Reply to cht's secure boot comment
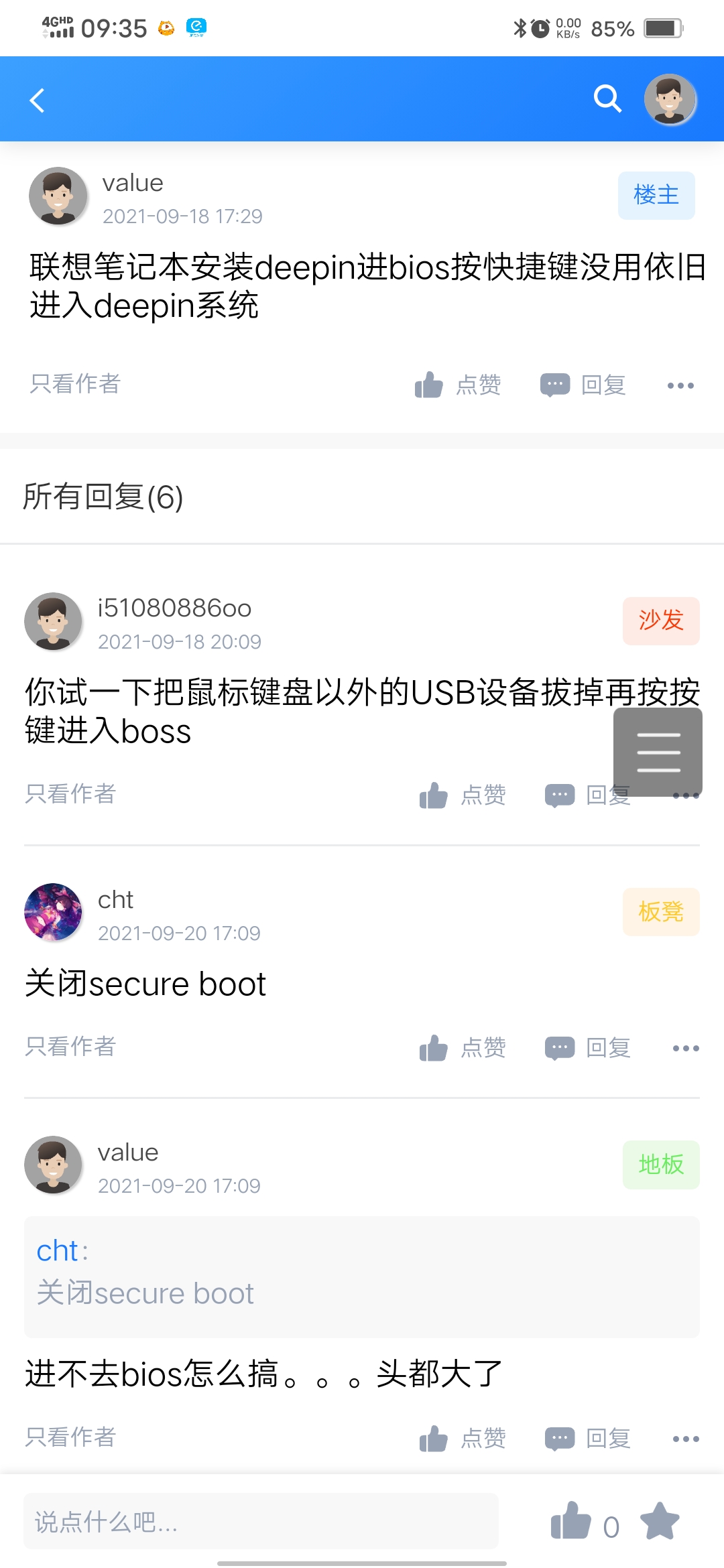 tap(588, 1048)
